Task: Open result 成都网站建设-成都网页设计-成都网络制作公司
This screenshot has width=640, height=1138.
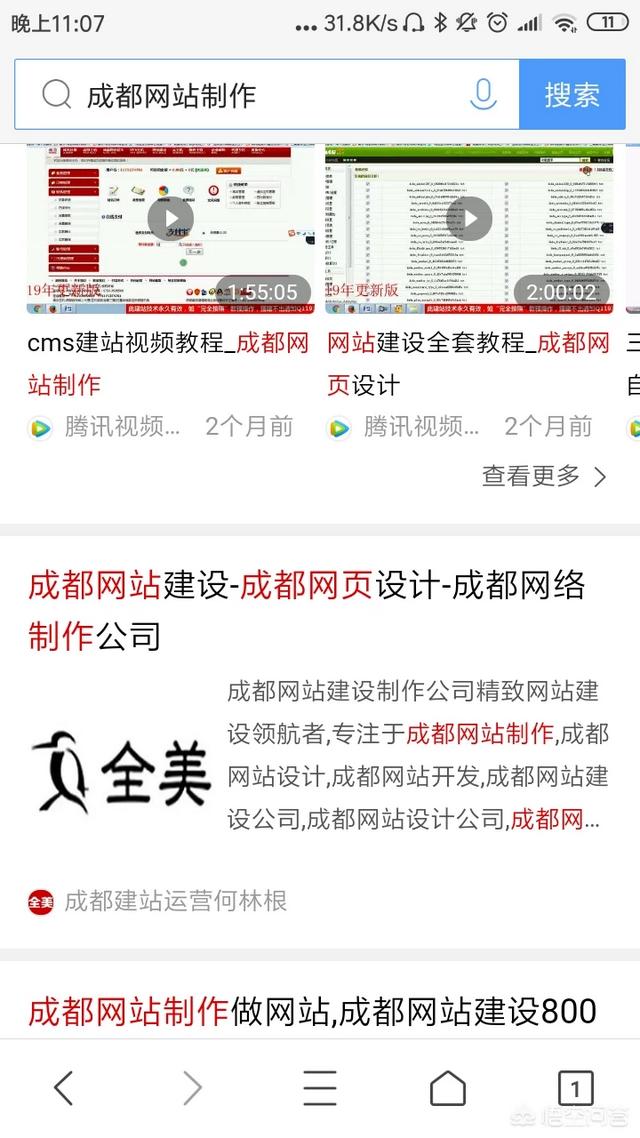Action: click(x=306, y=609)
